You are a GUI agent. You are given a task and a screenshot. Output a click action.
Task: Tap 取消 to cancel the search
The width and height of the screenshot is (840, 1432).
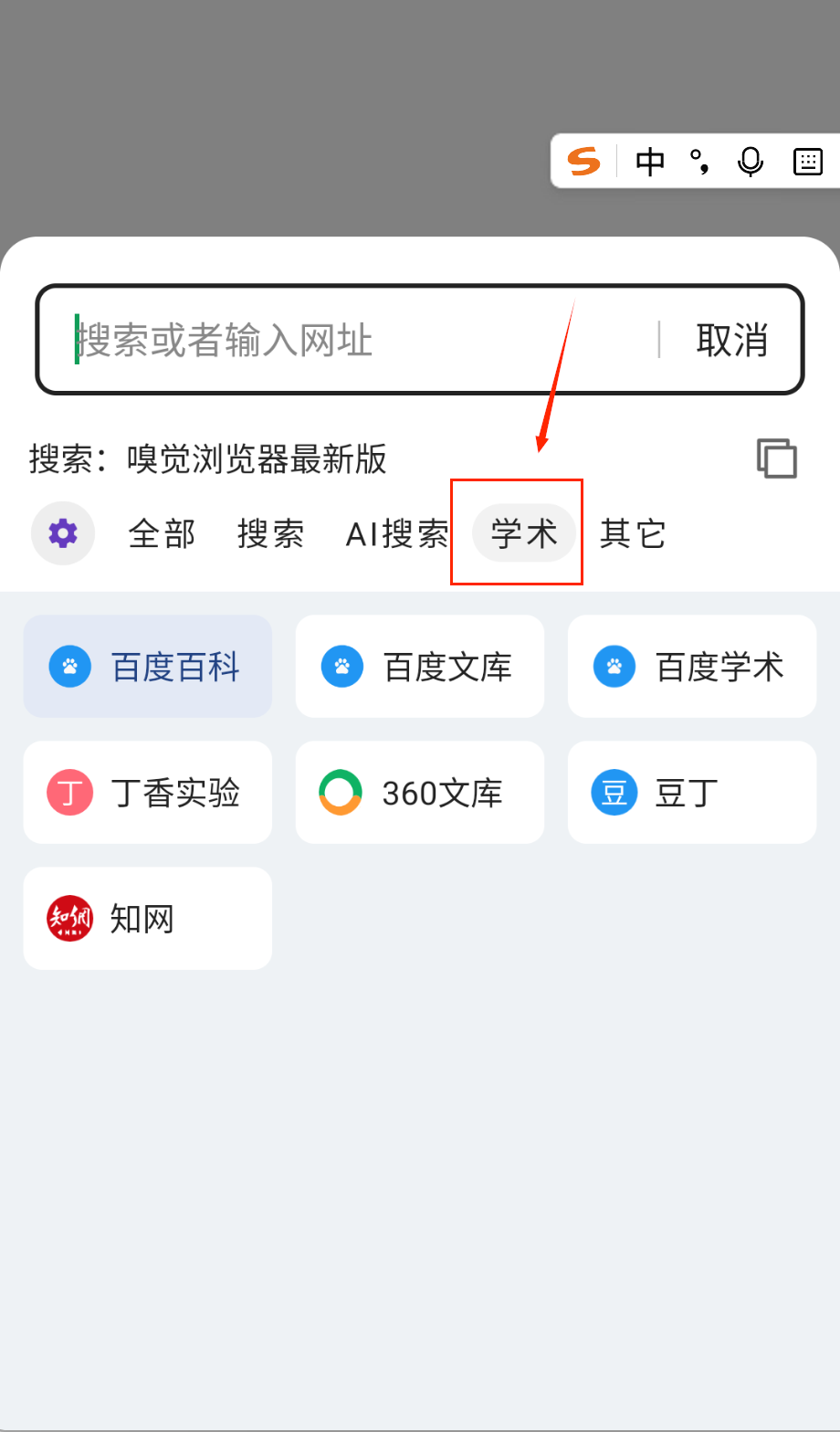click(x=731, y=340)
